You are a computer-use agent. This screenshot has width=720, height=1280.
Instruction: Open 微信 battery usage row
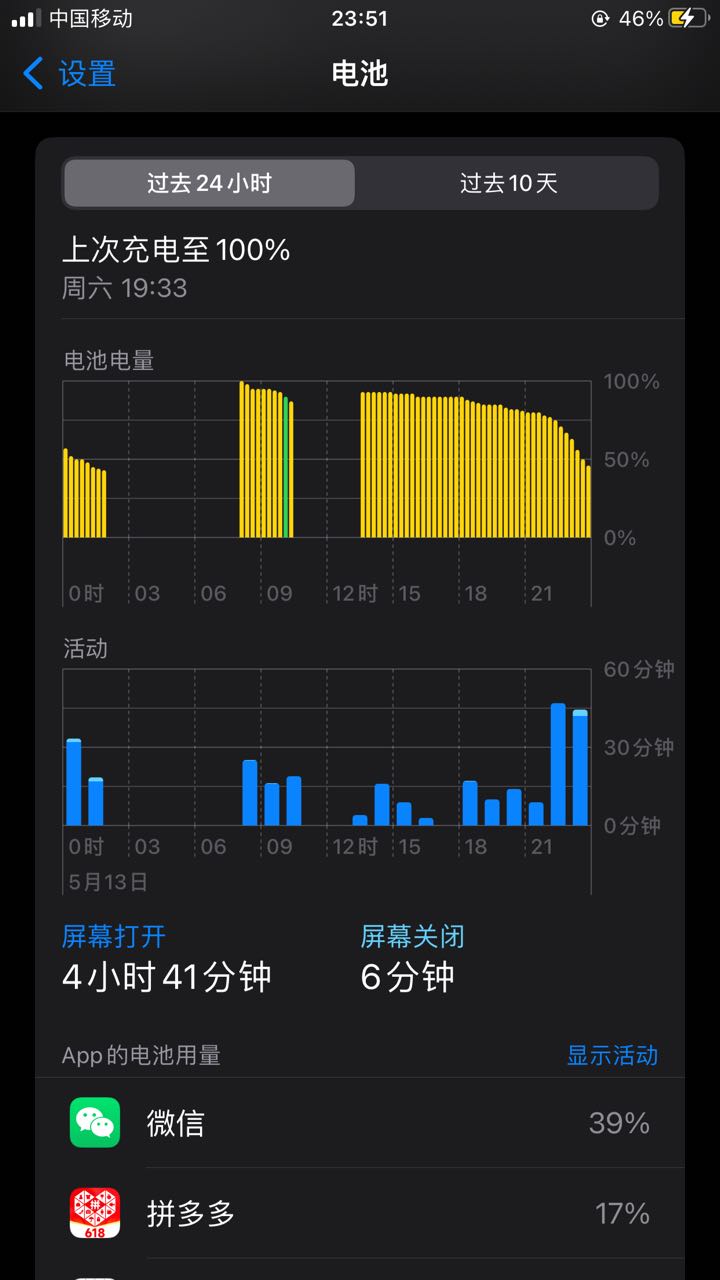pyautogui.click(x=360, y=1123)
